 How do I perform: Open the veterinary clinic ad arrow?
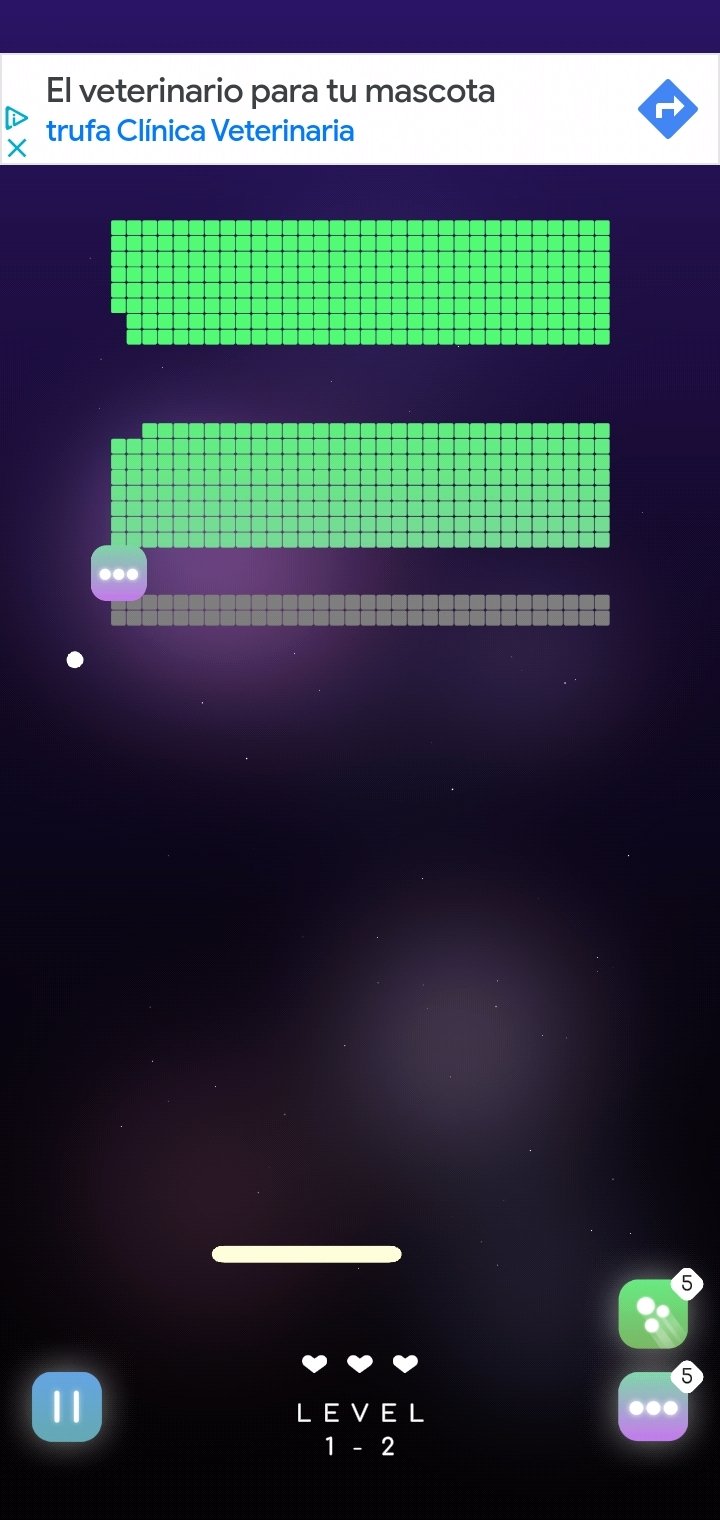tap(668, 108)
